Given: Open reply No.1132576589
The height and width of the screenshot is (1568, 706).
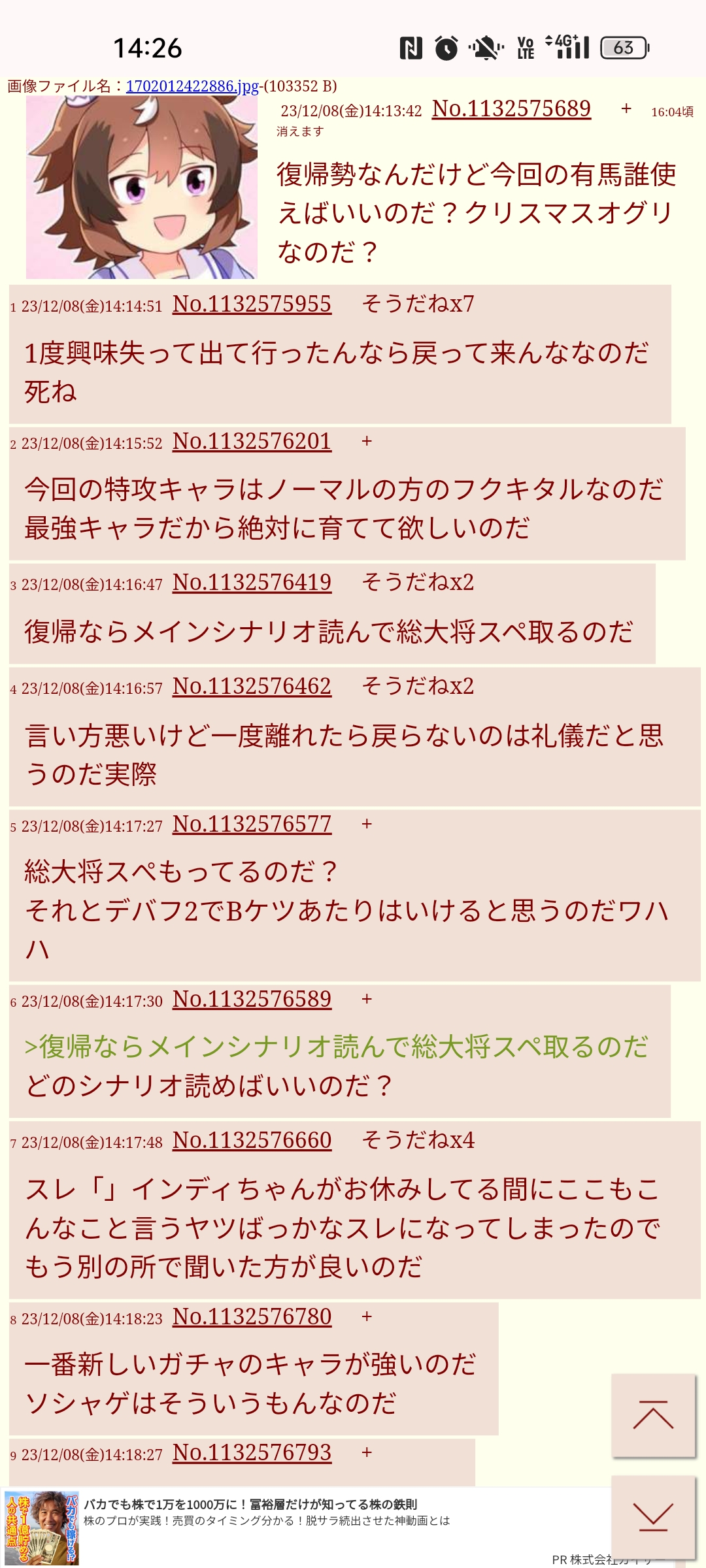Looking at the screenshot, I should tap(252, 1000).
